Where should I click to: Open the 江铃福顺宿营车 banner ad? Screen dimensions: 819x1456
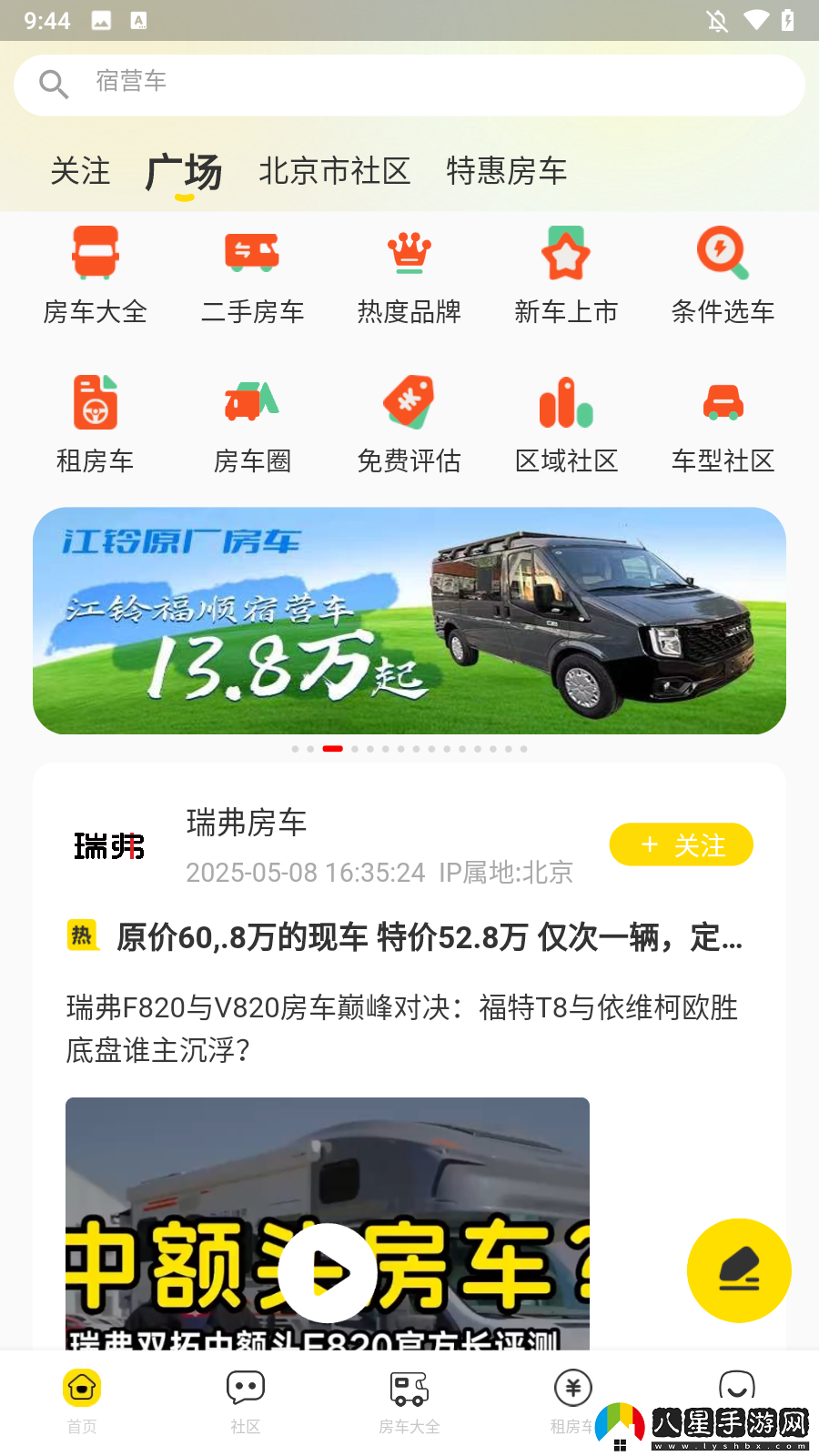tap(409, 621)
